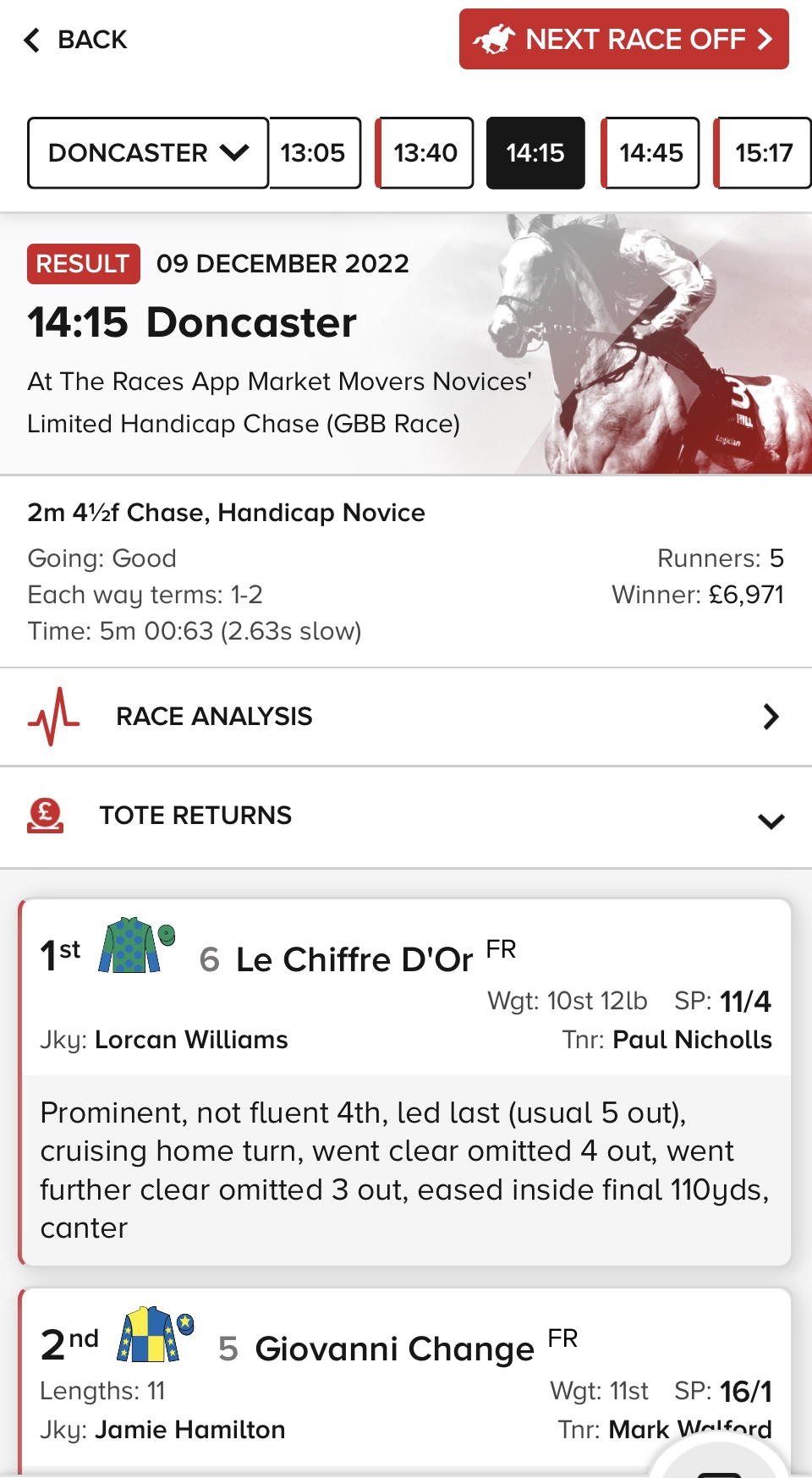Select the 13:05 race time
This screenshot has height=1478, width=812.
(314, 153)
